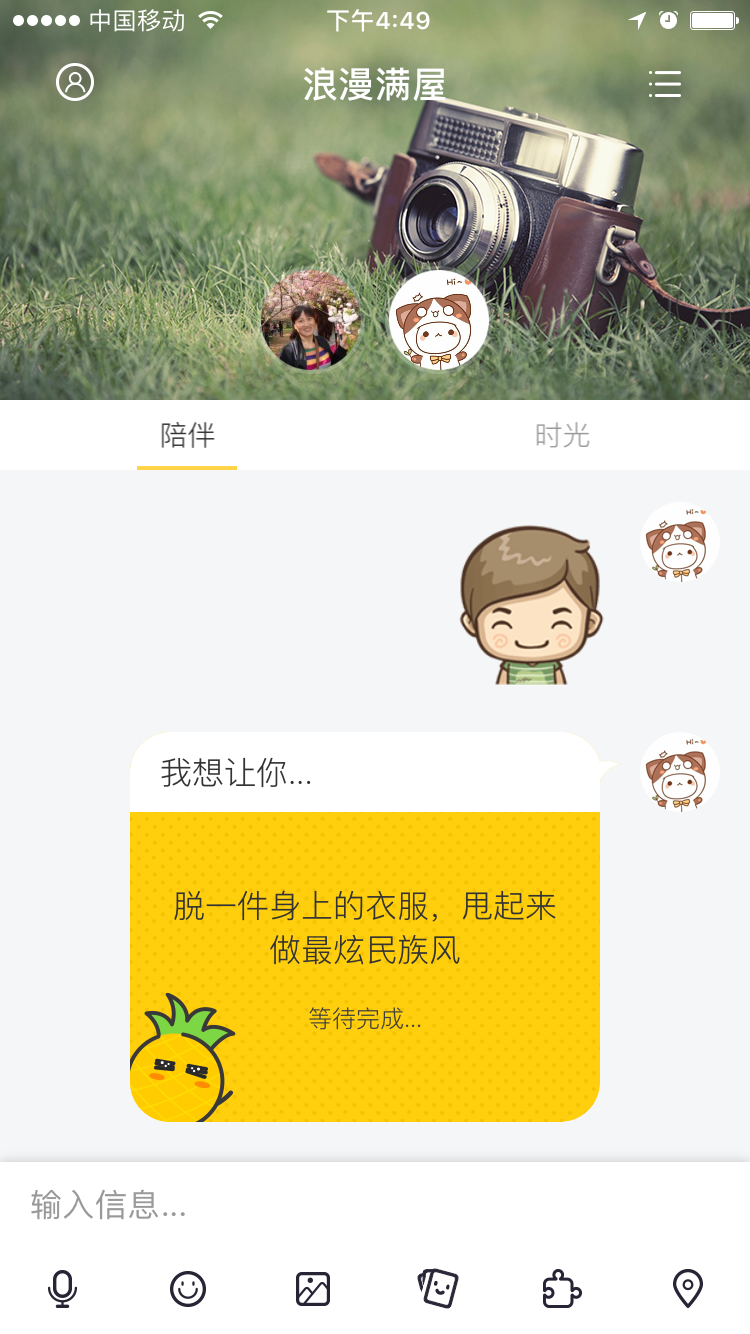Switch to the 时光 tab
Viewport: 750px width, 1334px height.
tap(562, 436)
